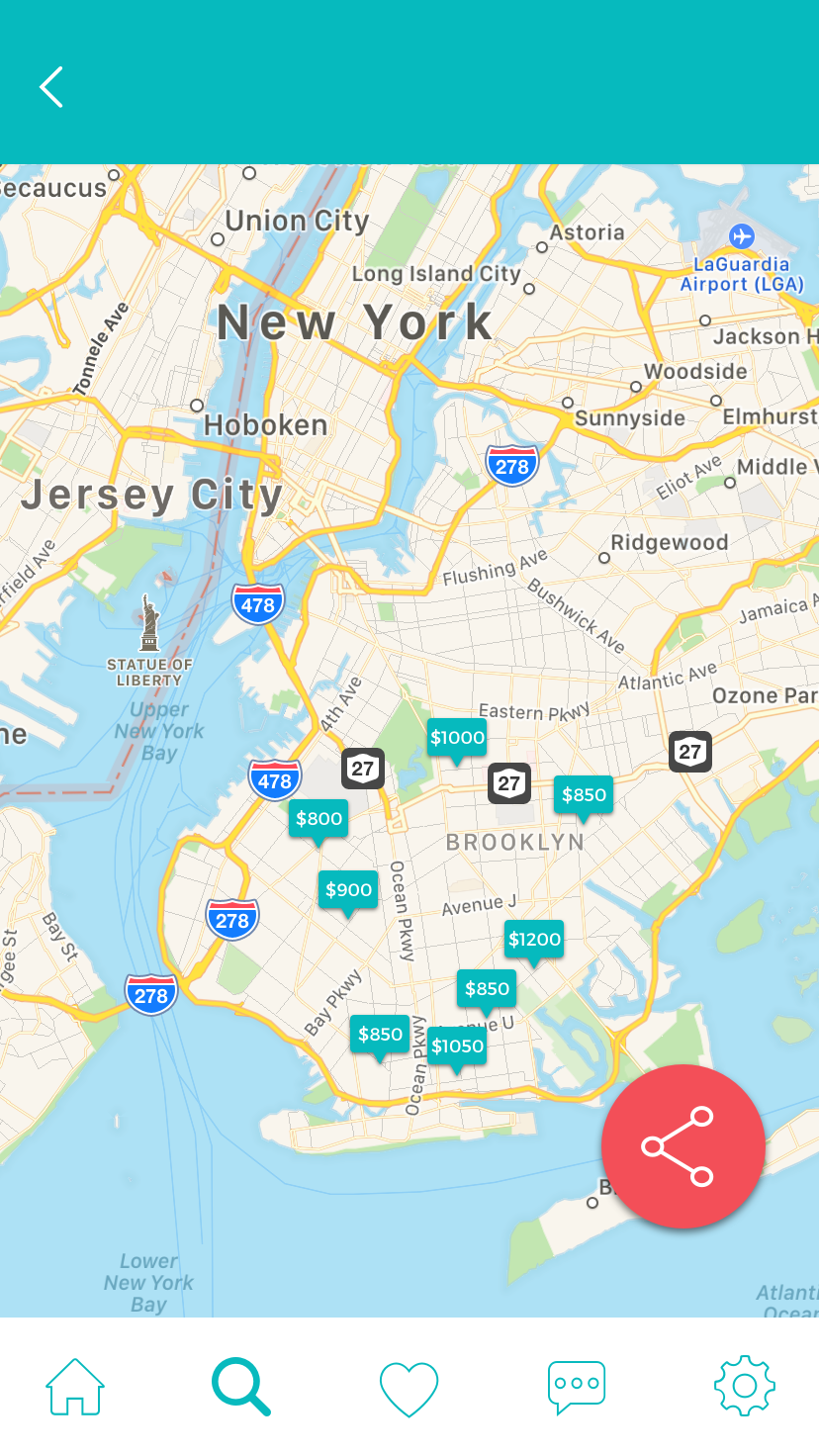The width and height of the screenshot is (819, 1456).
Task: Open the Messages chat tab
Action: click(577, 1386)
